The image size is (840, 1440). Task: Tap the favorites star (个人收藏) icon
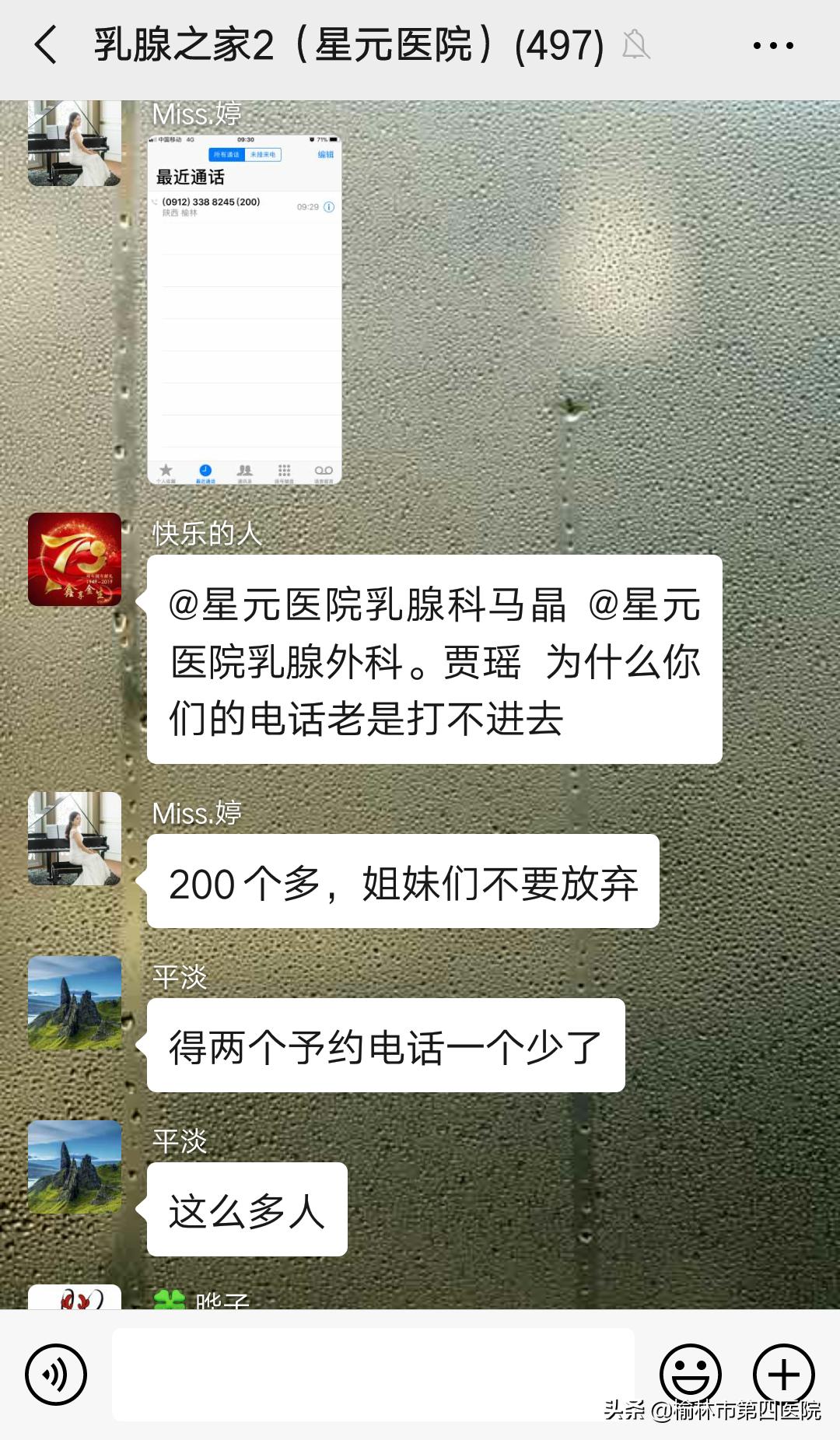pos(166,471)
